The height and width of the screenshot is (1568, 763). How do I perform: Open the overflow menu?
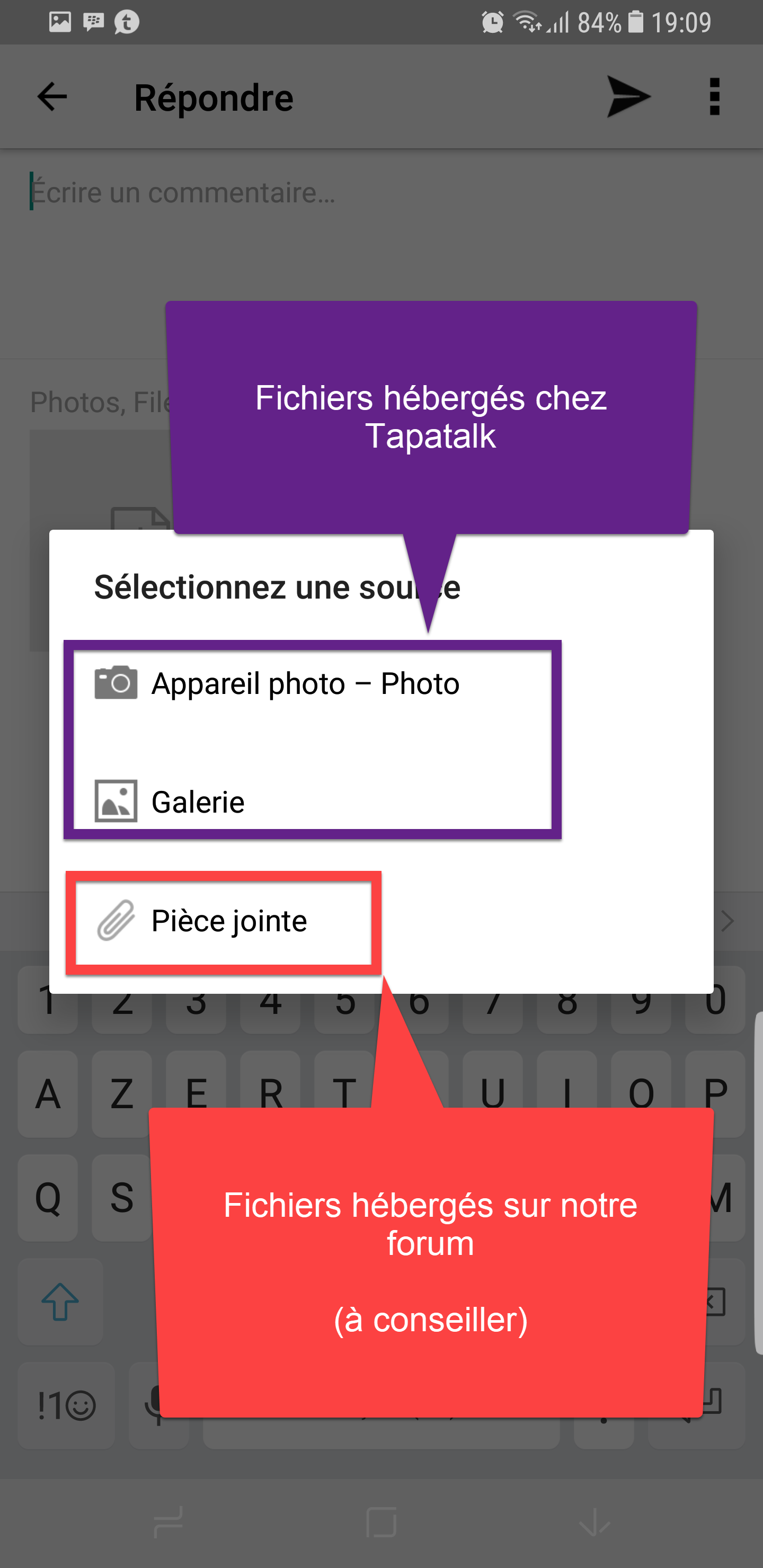point(714,97)
